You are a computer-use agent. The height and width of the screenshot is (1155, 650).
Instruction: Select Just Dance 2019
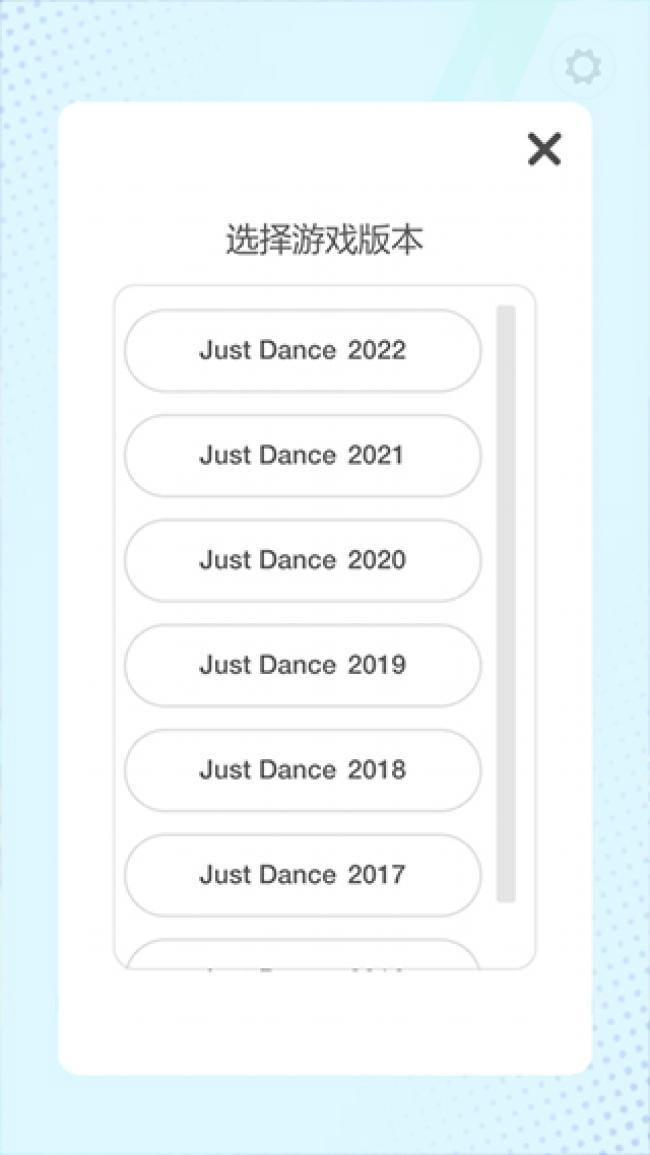(302, 665)
